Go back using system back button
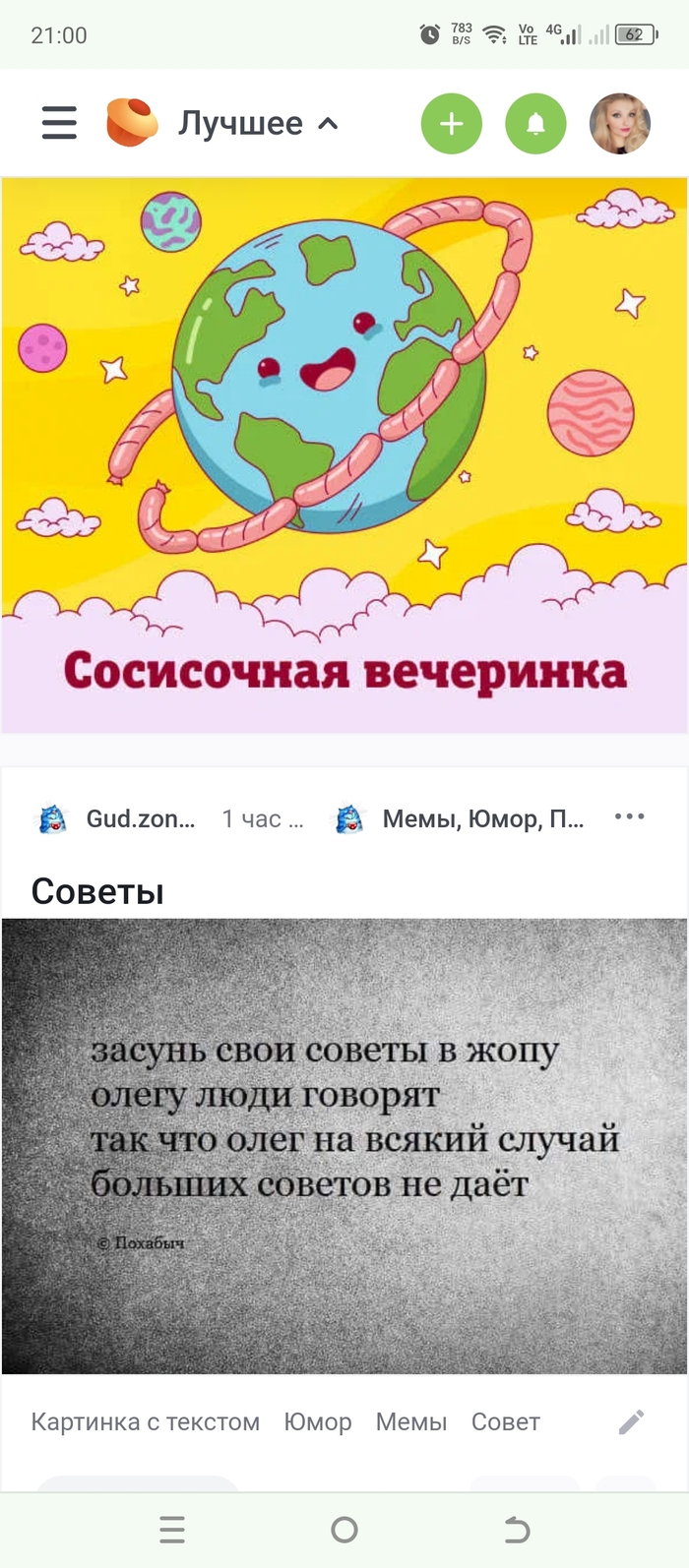The image size is (689, 1568). coord(517,1529)
